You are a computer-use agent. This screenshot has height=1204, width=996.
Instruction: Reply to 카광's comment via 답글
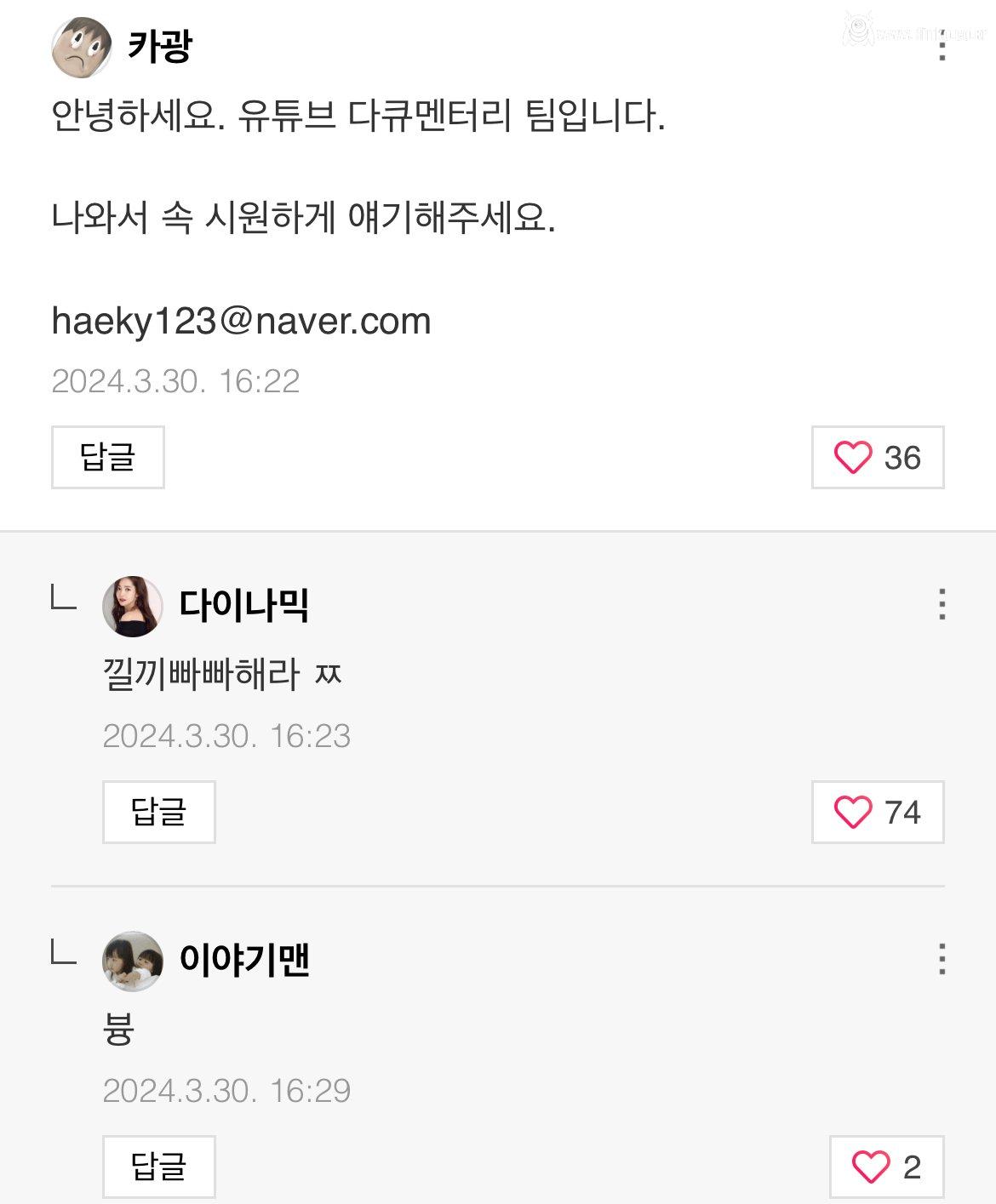point(107,458)
